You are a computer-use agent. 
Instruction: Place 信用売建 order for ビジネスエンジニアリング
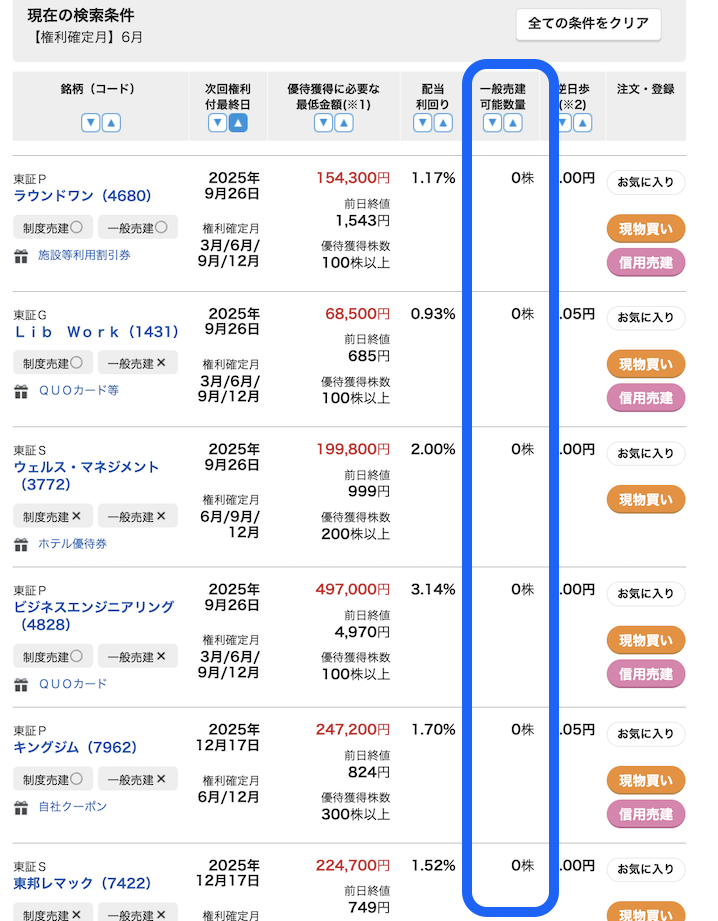click(x=645, y=674)
